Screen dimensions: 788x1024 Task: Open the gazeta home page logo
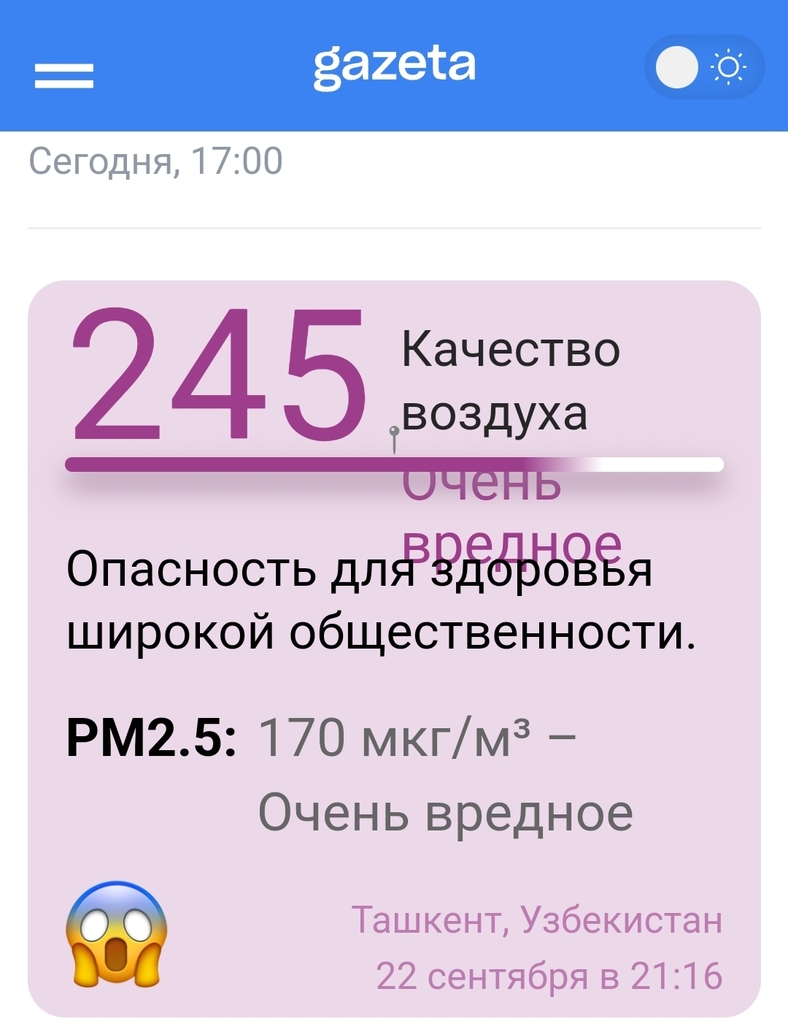point(394,66)
